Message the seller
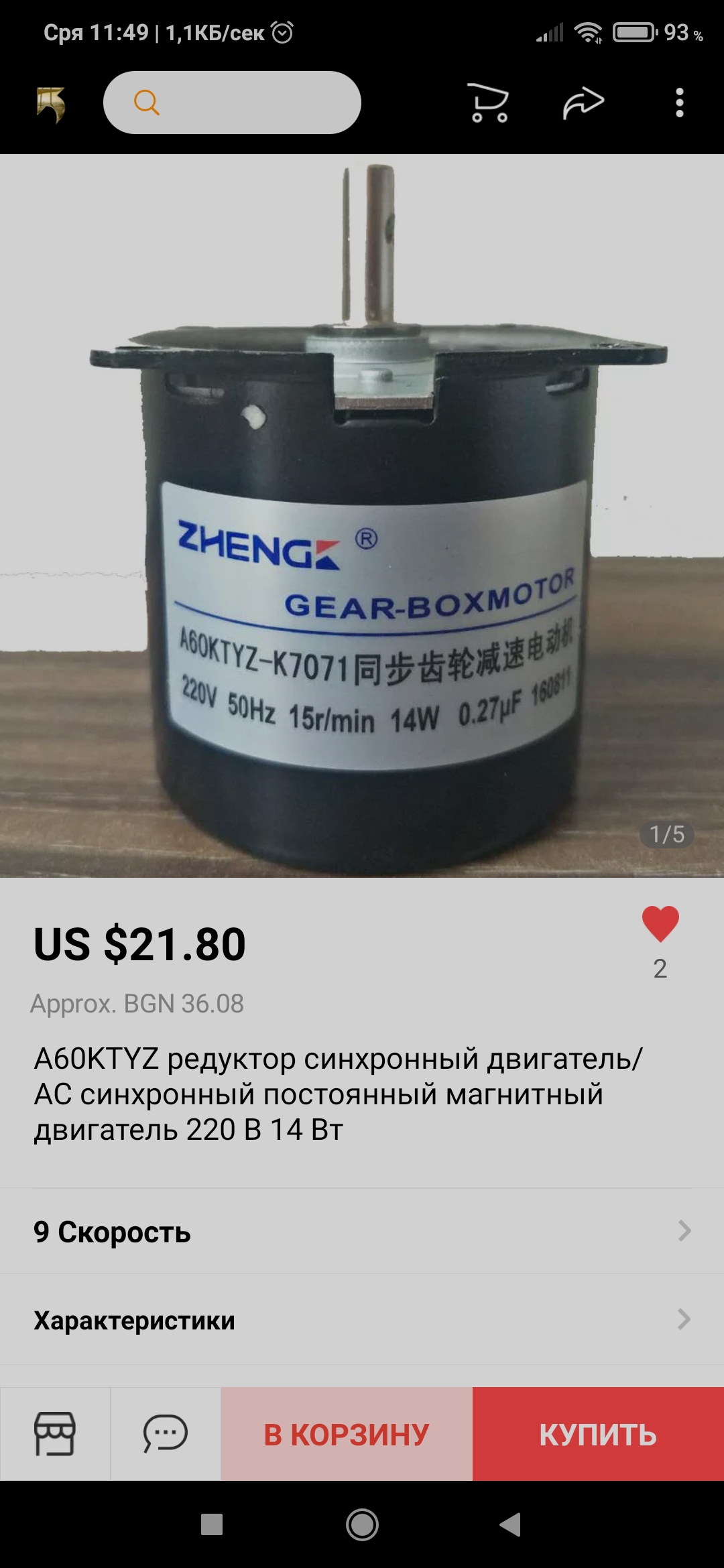 point(165,1433)
